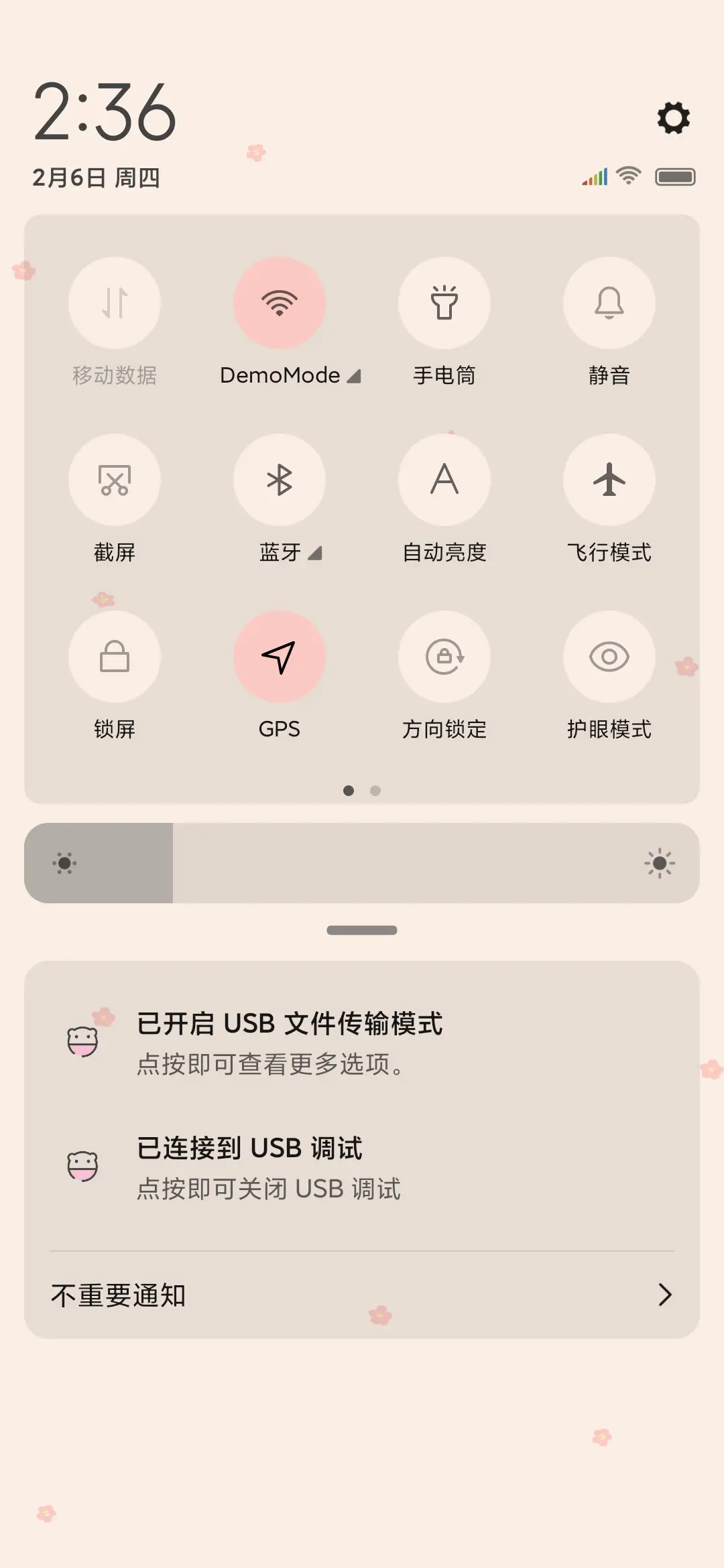Adjust the screen brightness slider

(x=362, y=863)
